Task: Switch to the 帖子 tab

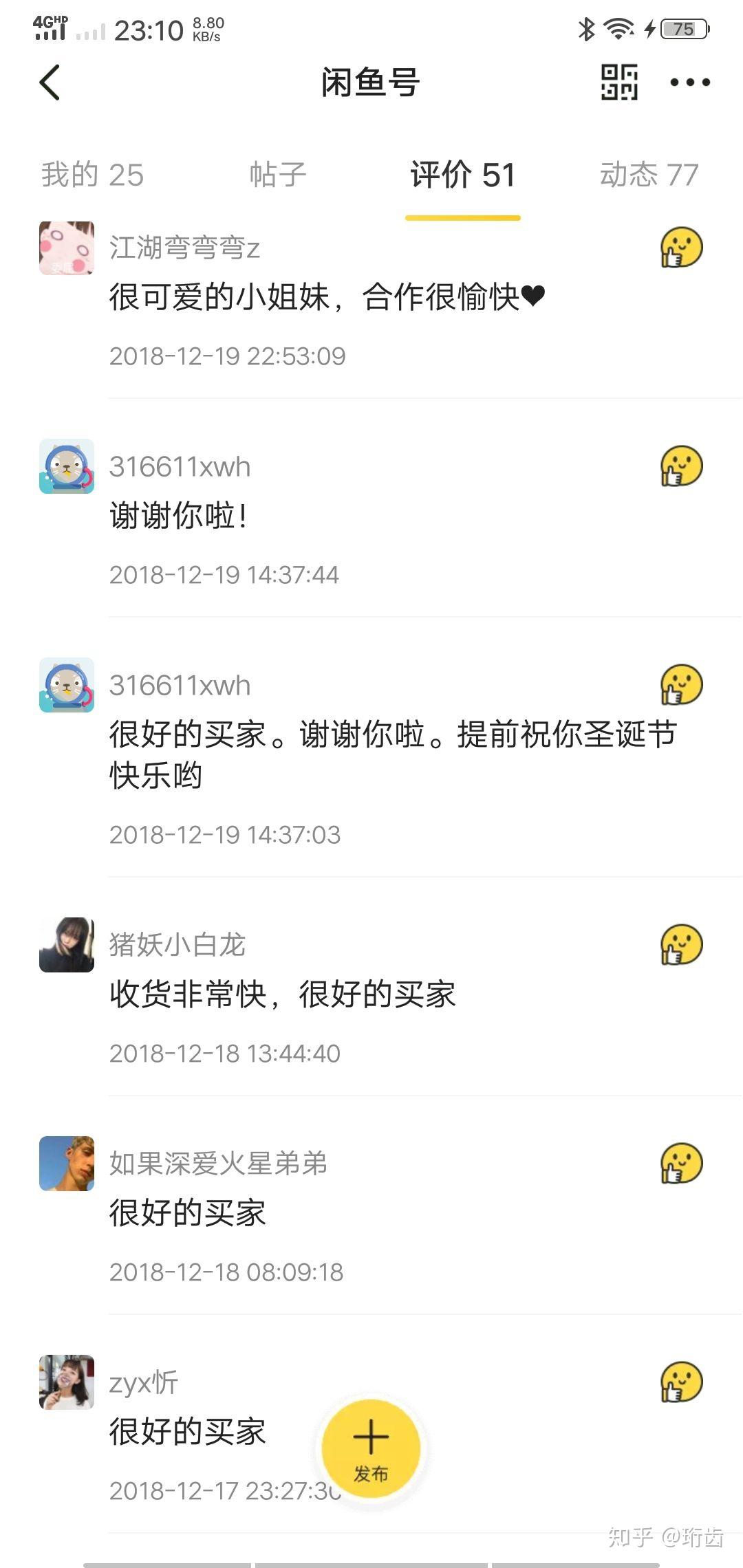Action: [278, 175]
